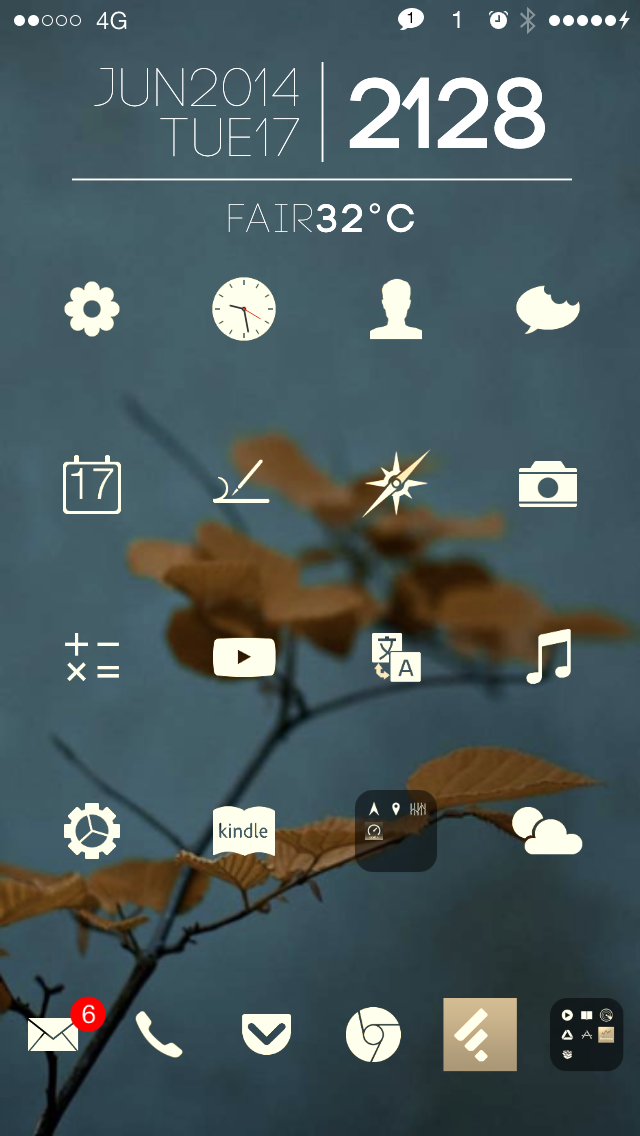Launch the Kindle app
Image resolution: width=640 pixels, height=1136 pixels.
coord(244,830)
